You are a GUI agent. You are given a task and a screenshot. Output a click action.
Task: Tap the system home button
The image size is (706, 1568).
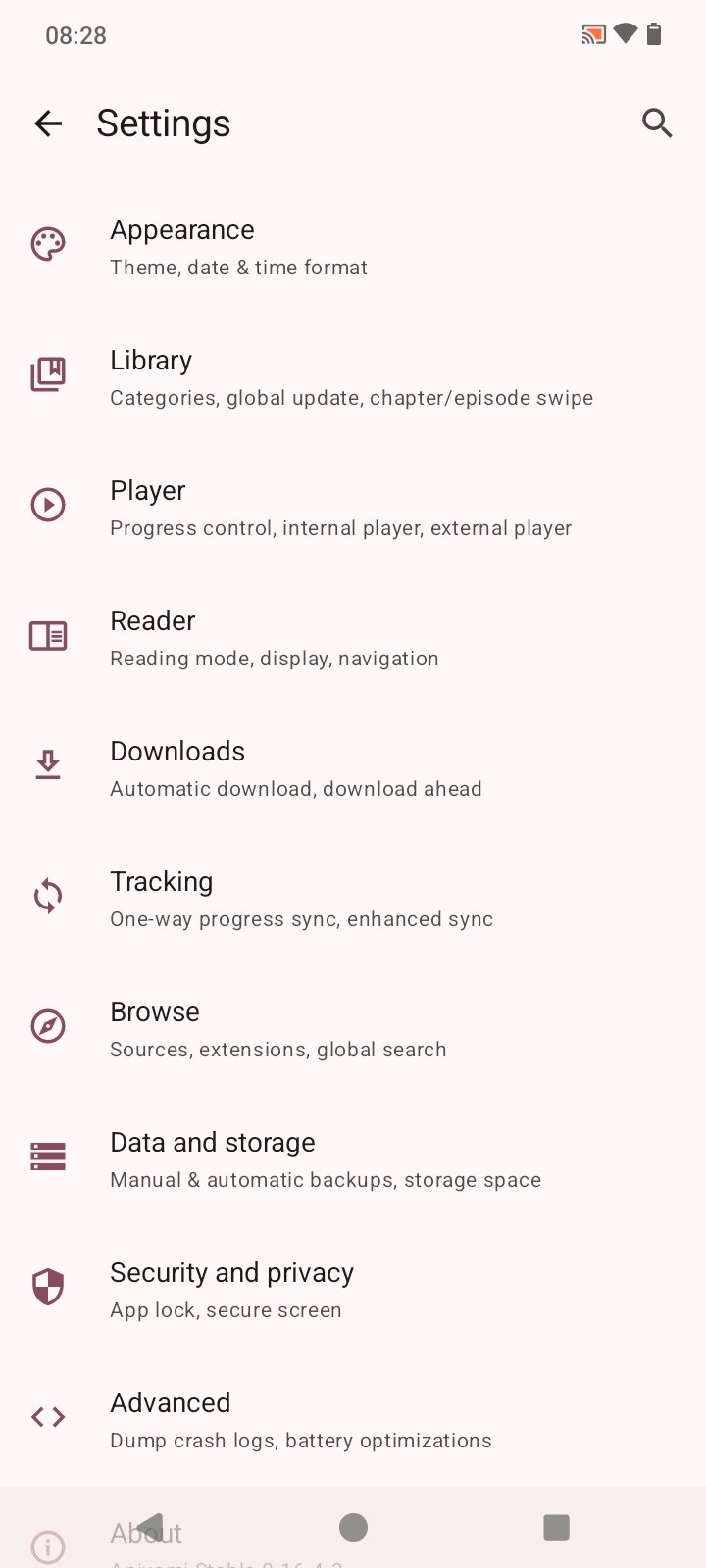pos(353,1527)
